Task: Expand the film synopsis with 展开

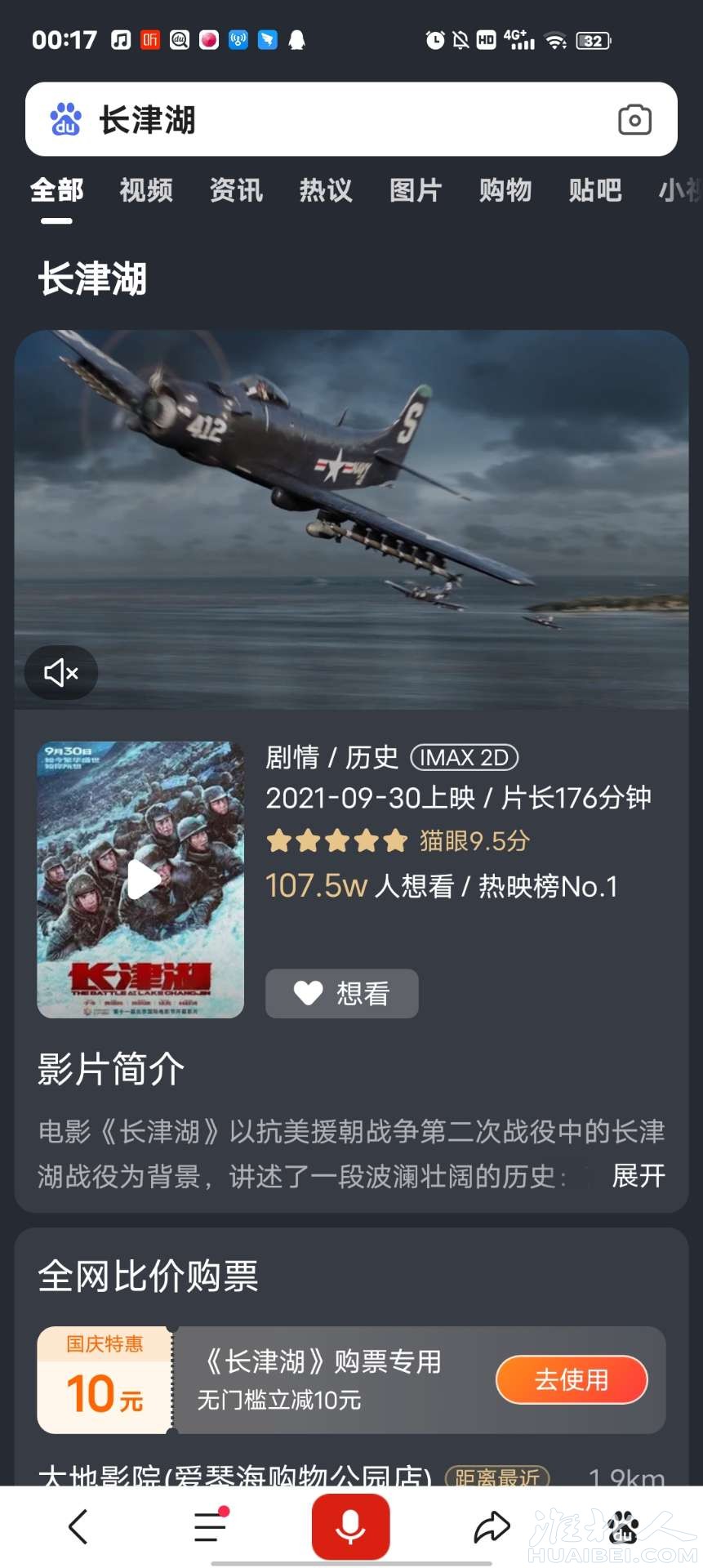Action: pyautogui.click(x=638, y=1176)
